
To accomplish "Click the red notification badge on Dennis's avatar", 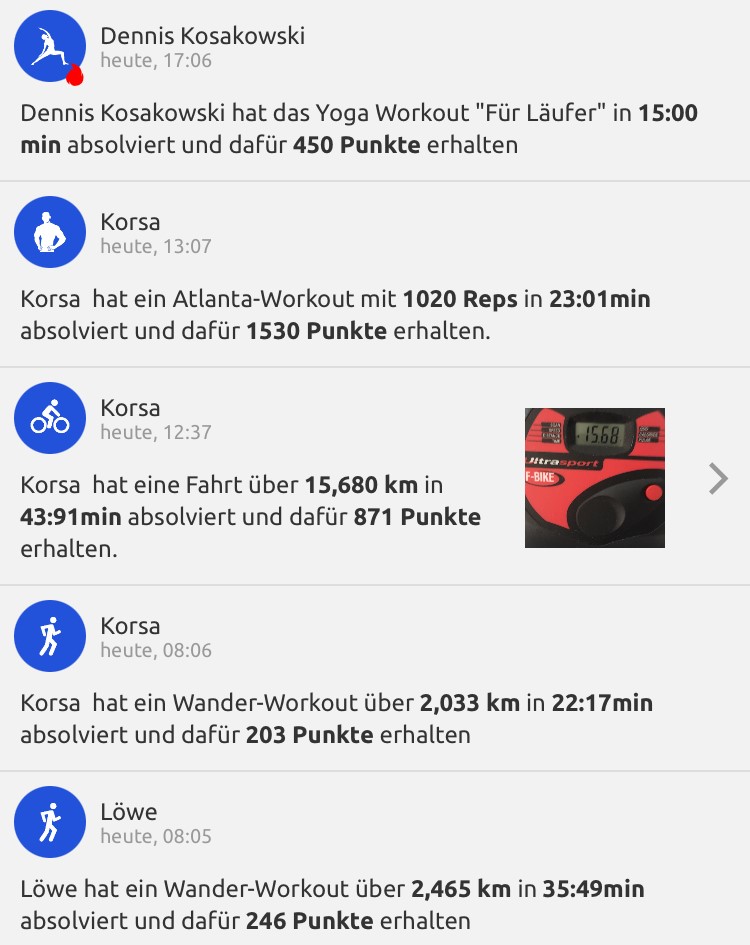I will click(x=74, y=73).
